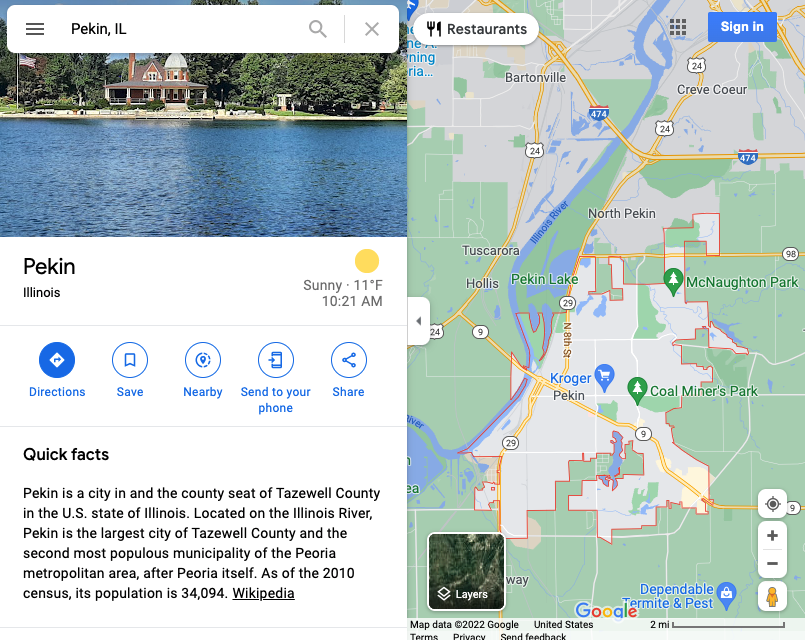Tap the magnifying glass search icon
Viewport: 805px width, 640px height.
(x=318, y=29)
